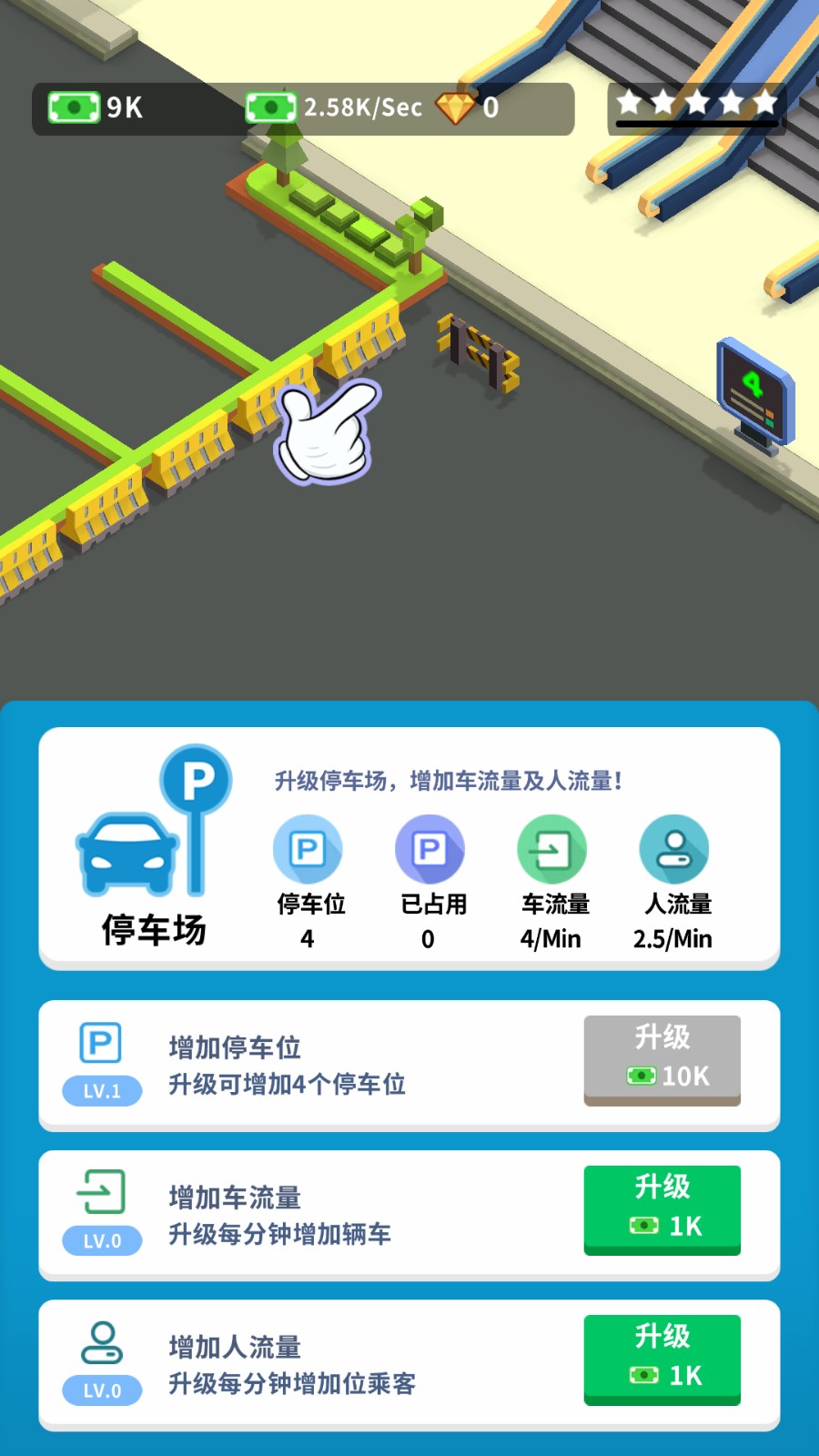819x1456 pixels.
Task: Click the LV.0 badge for 增加车流量
Action: 100,1240
